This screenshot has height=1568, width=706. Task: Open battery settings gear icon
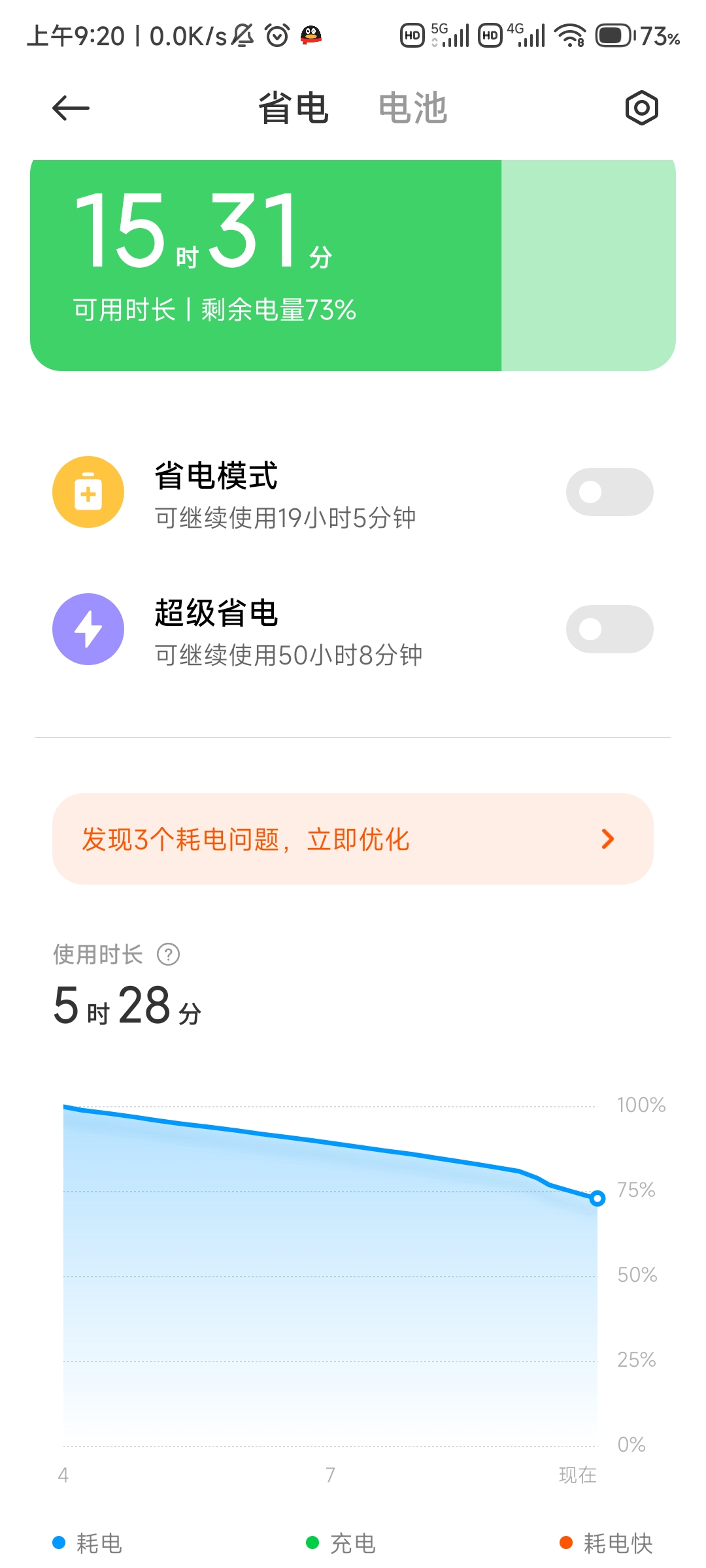point(641,108)
